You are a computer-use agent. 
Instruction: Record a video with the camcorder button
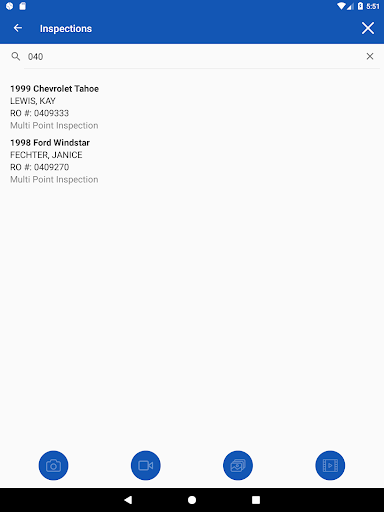click(x=146, y=465)
